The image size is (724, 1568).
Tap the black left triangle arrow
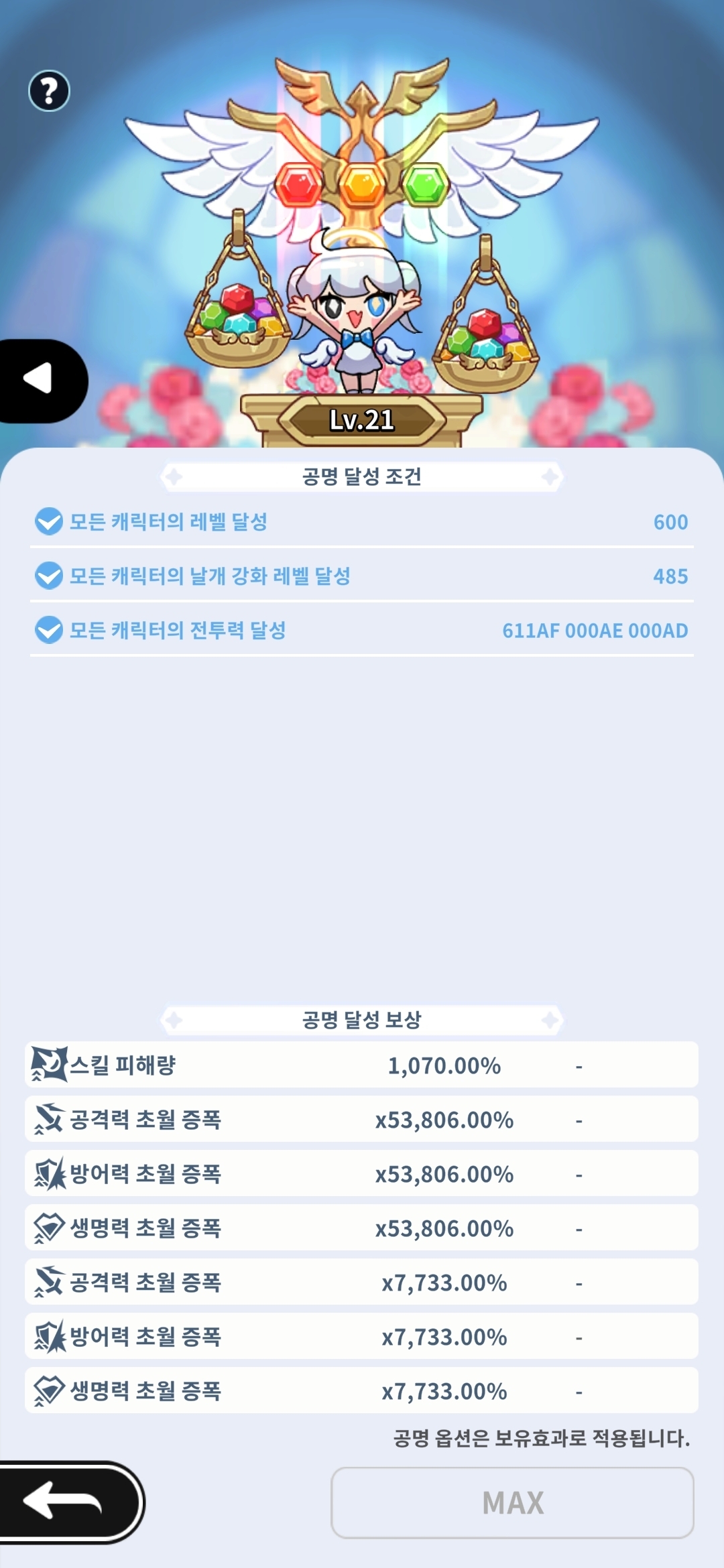click(39, 380)
